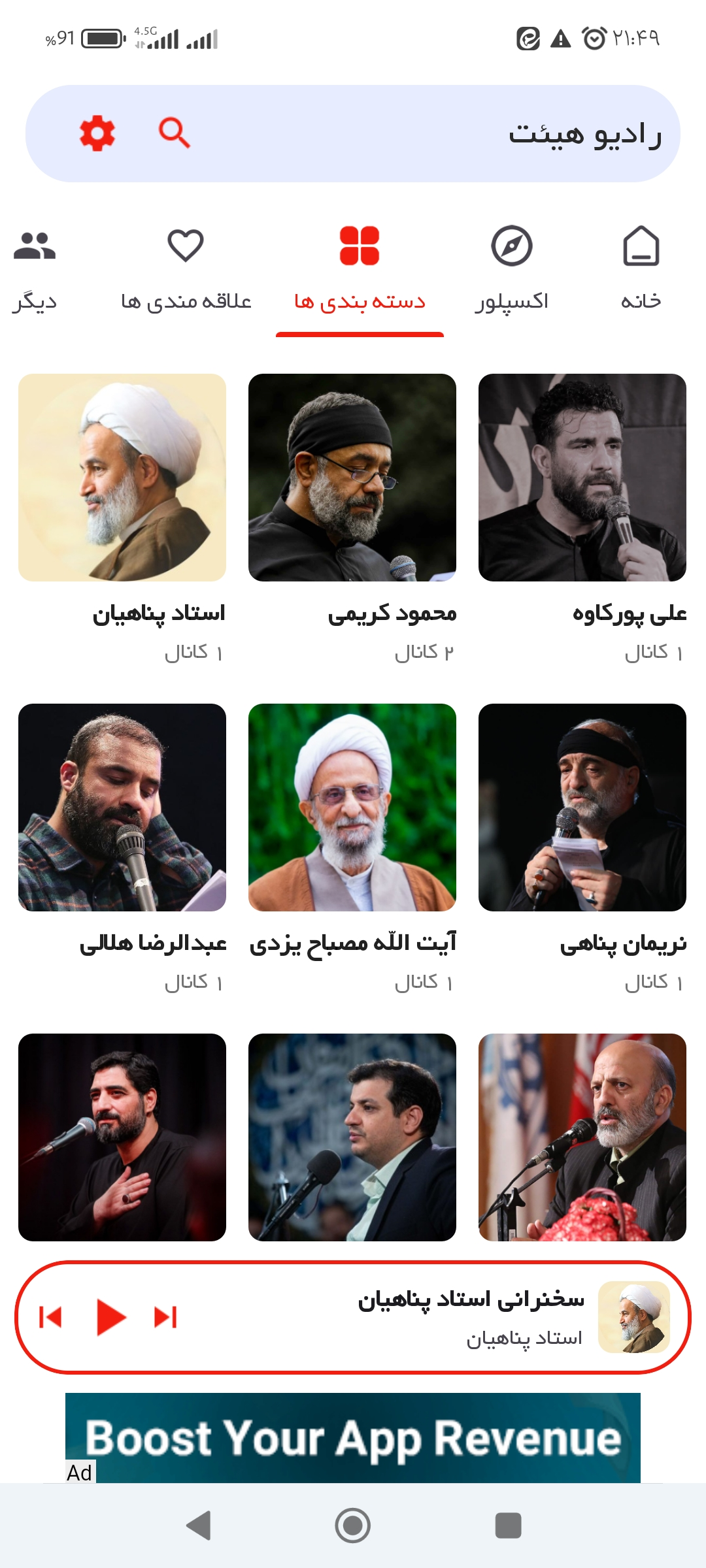Go back to the previous track
Viewport: 706px width, 1568px height.
point(50,1317)
